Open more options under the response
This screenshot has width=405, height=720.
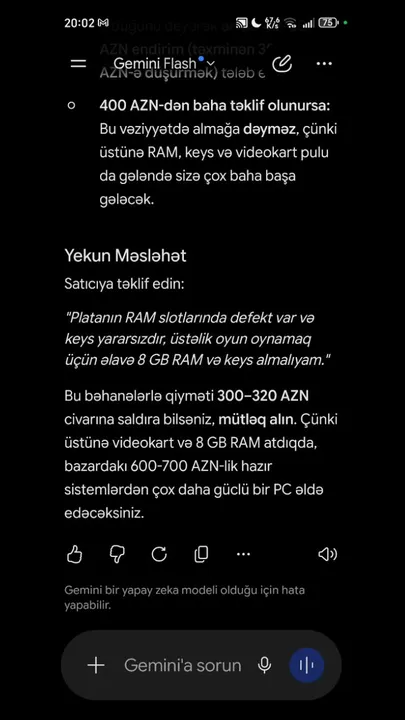point(243,554)
